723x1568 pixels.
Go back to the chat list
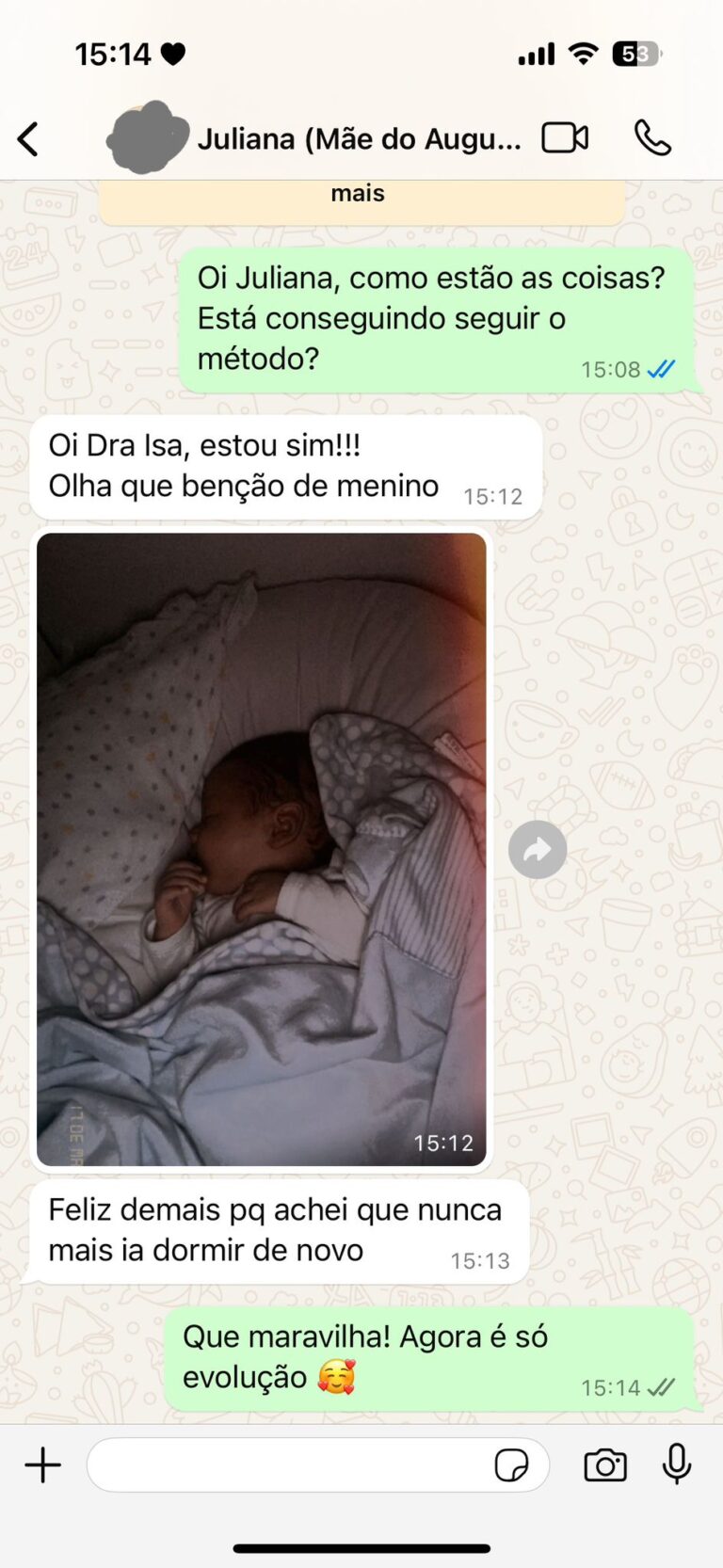(x=29, y=139)
